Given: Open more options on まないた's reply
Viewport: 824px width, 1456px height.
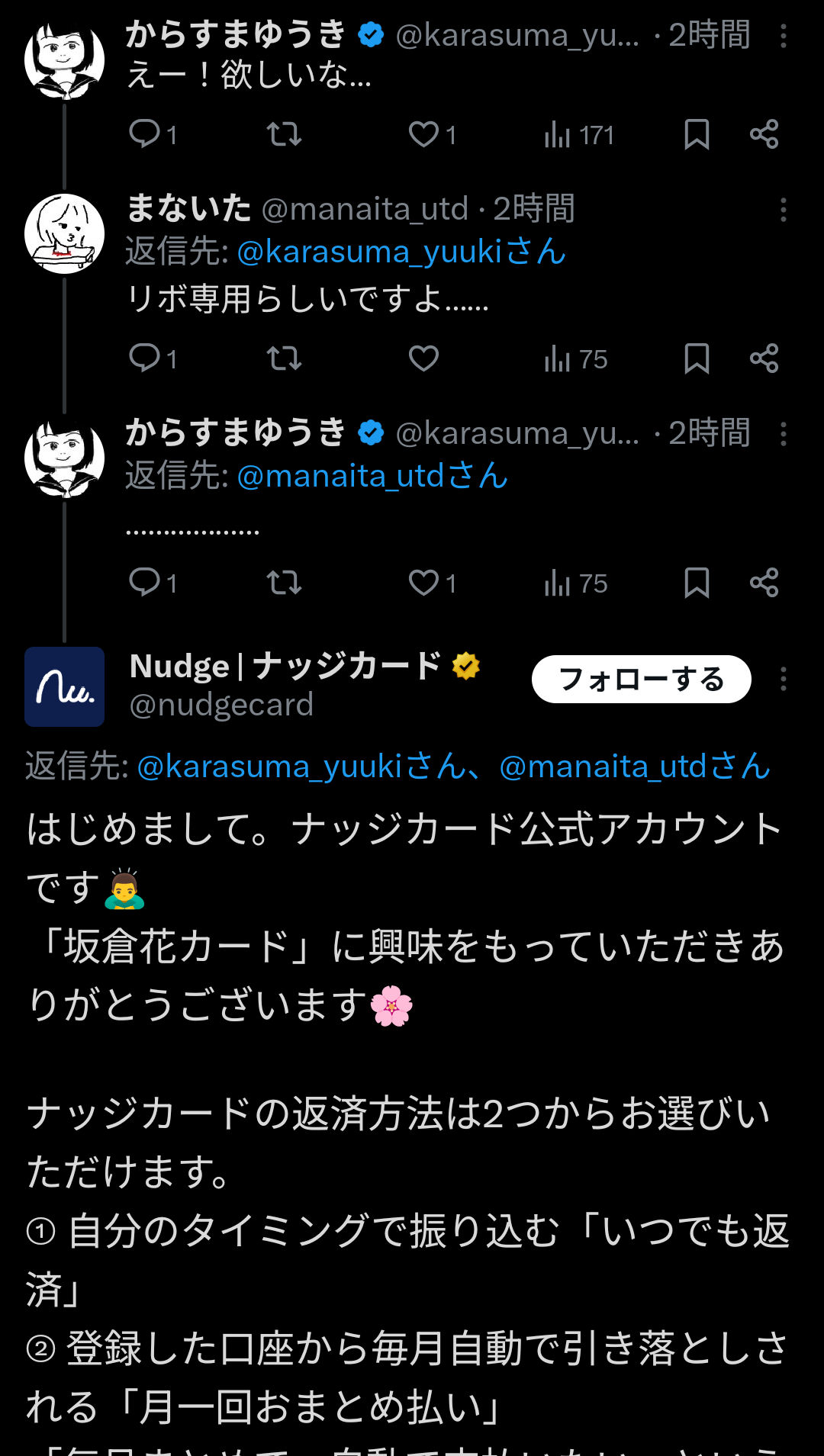Looking at the screenshot, I should click(784, 210).
